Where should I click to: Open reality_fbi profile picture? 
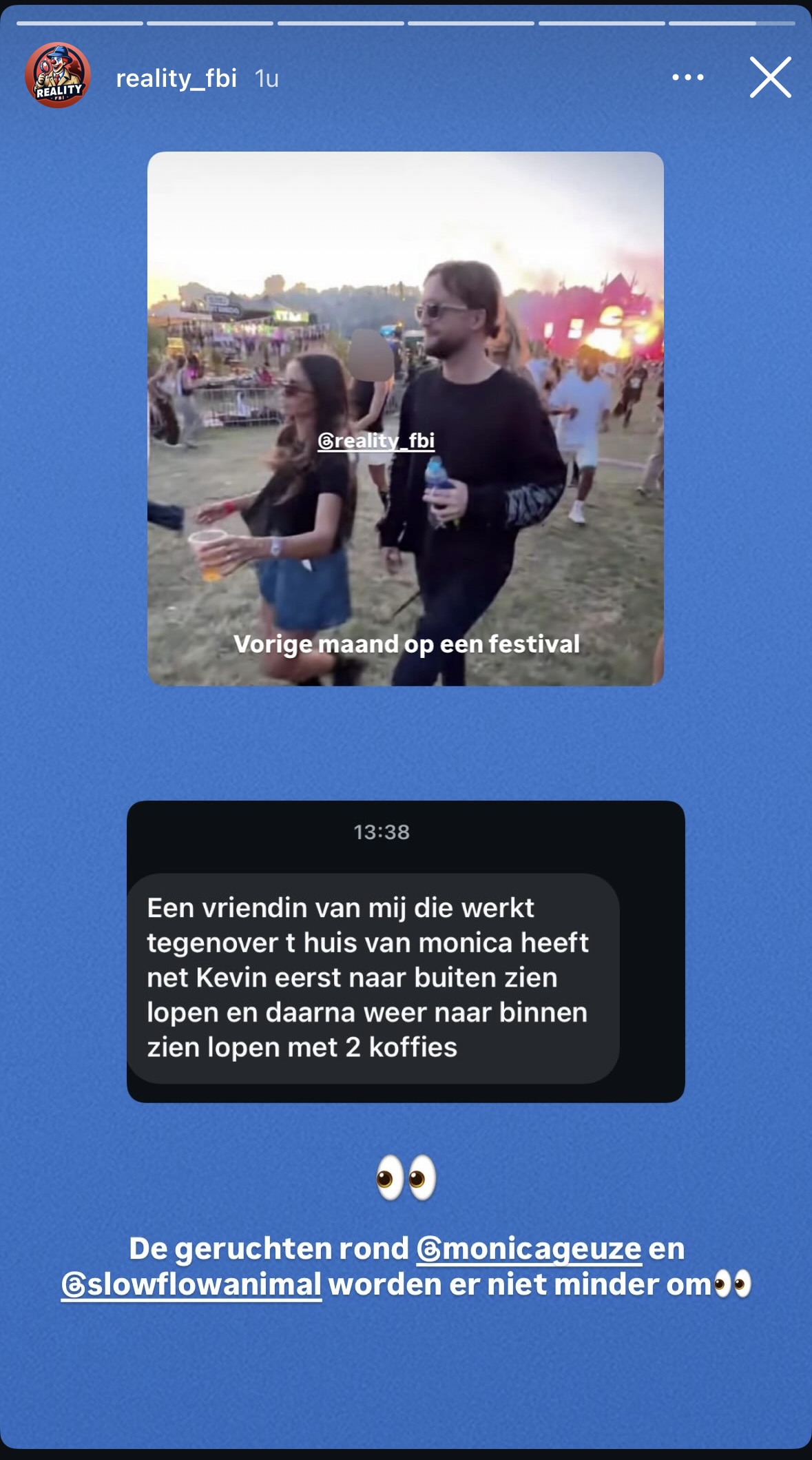tap(58, 76)
